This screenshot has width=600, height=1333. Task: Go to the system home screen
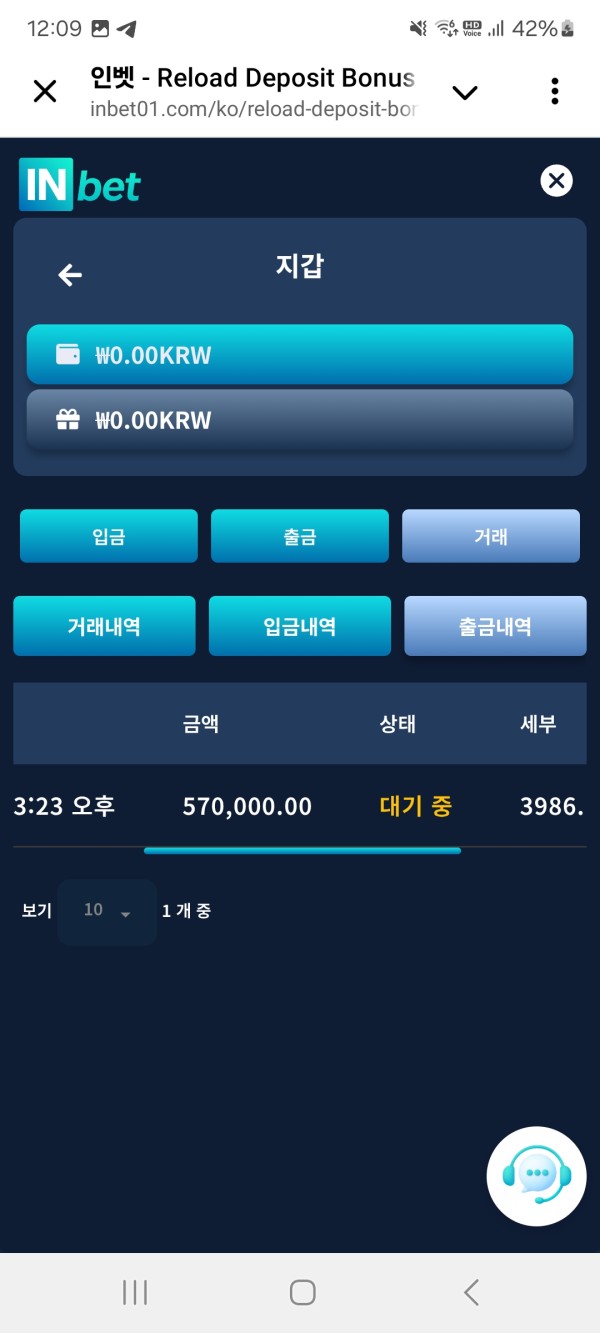click(x=302, y=1292)
